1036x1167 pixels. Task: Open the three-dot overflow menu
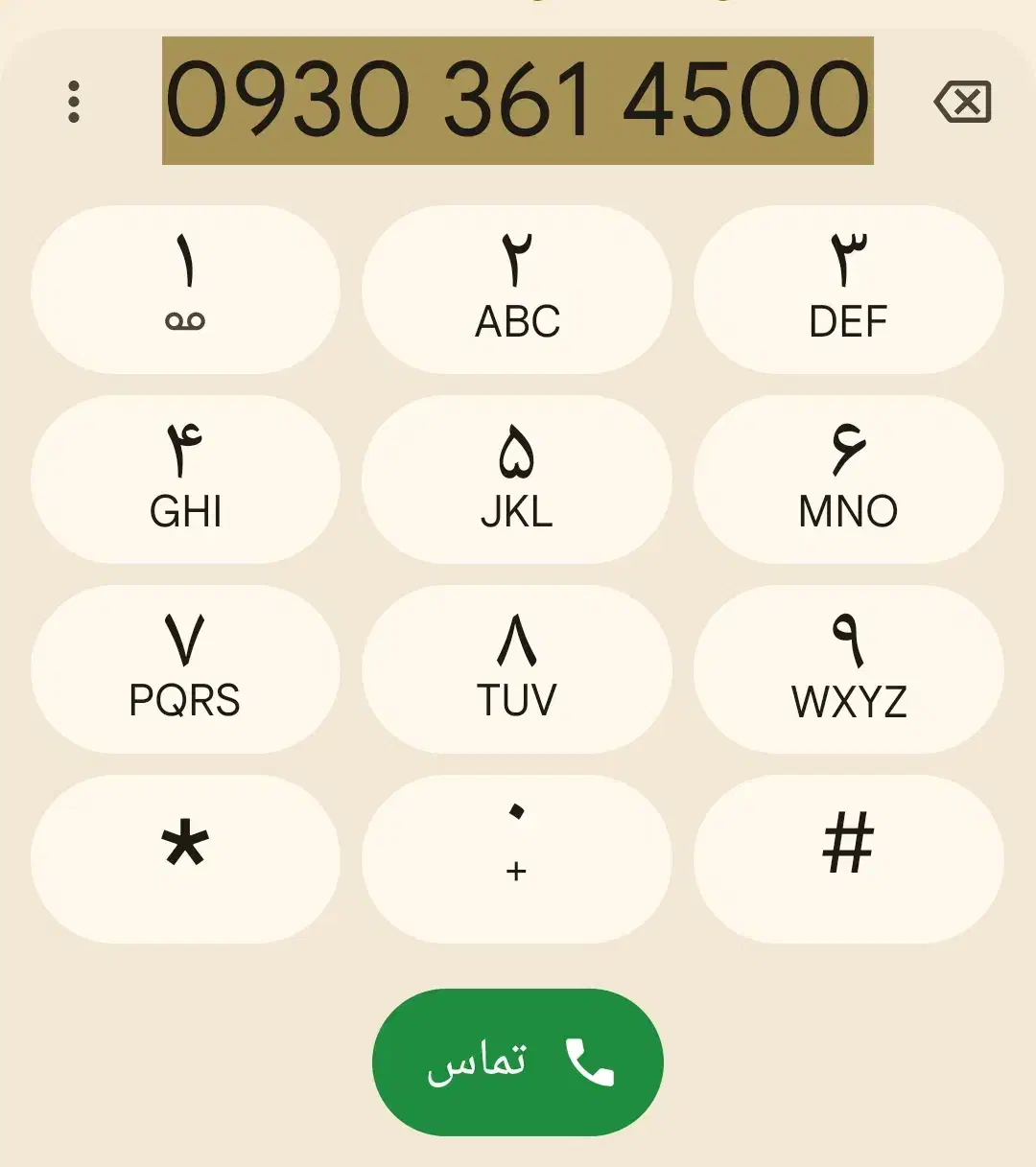pyautogui.click(x=75, y=102)
